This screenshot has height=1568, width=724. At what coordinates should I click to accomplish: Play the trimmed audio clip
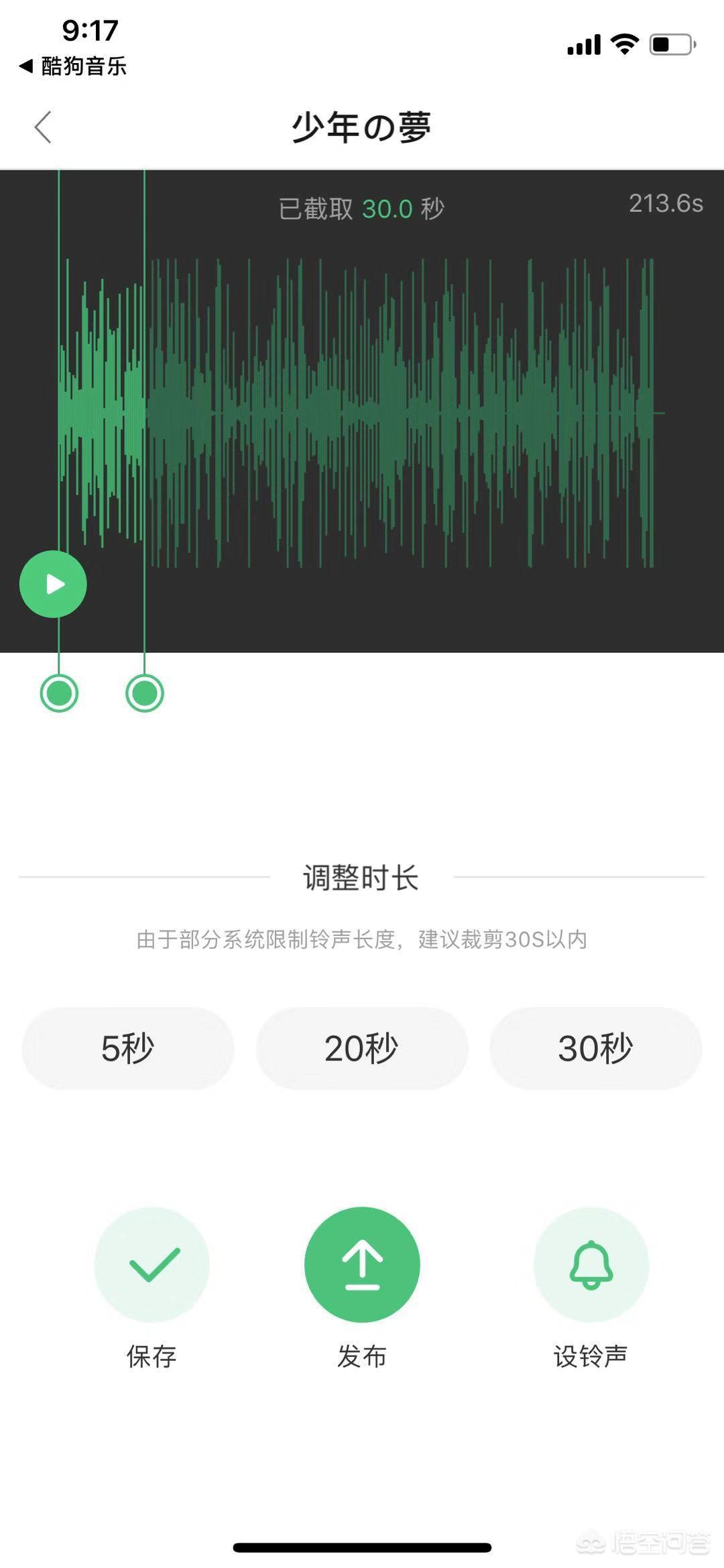54,585
